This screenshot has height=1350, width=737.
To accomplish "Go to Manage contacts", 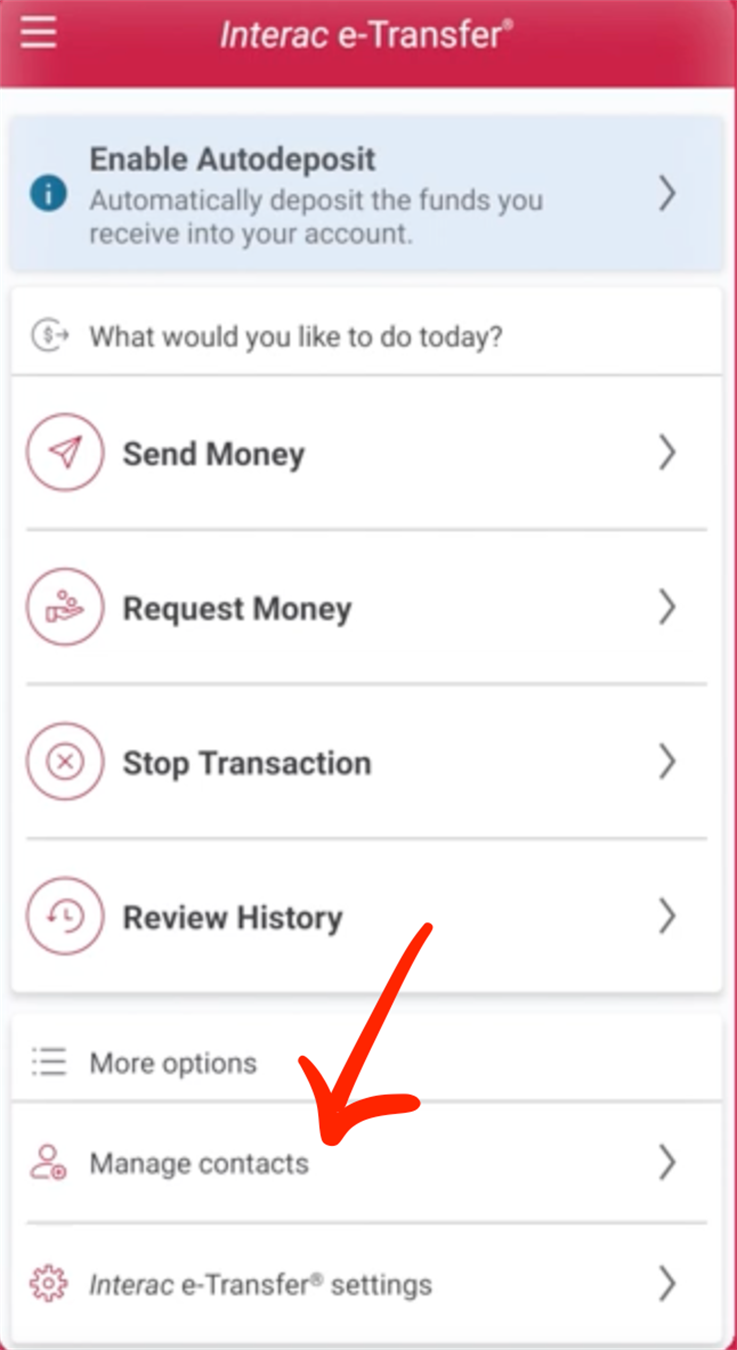I will 366,1162.
